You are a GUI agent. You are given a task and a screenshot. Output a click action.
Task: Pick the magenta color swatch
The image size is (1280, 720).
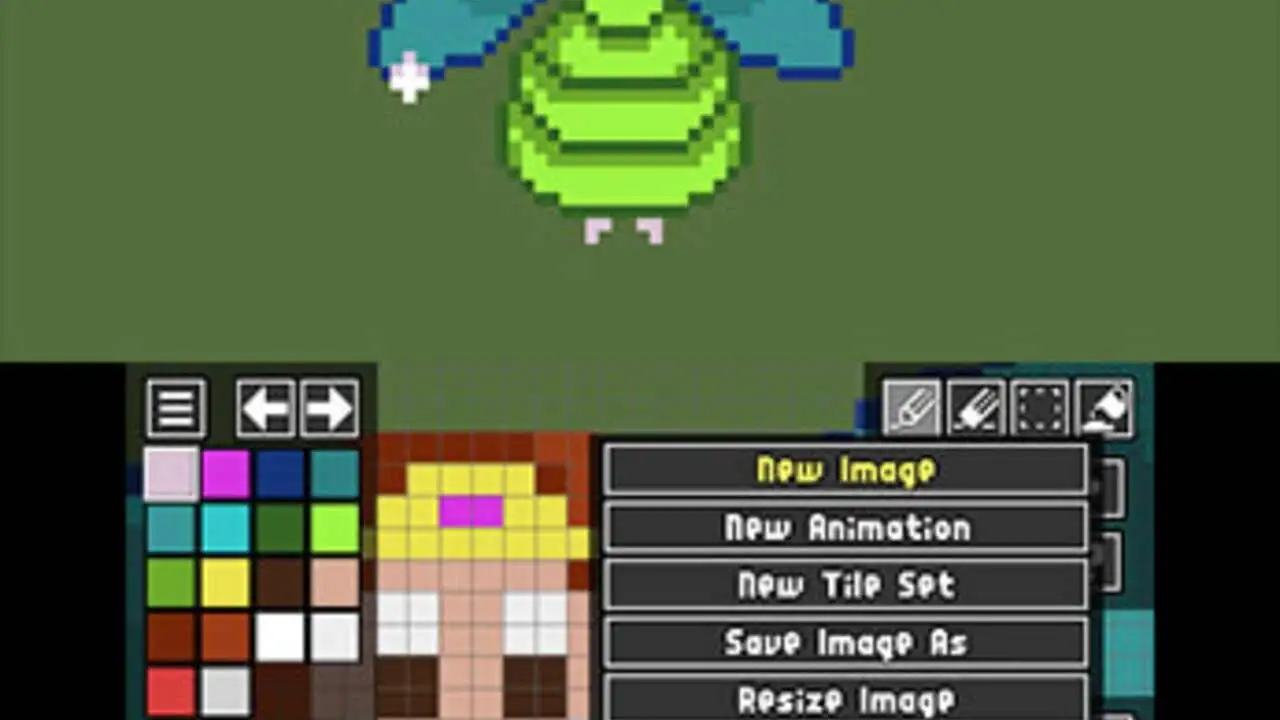tap(226, 474)
